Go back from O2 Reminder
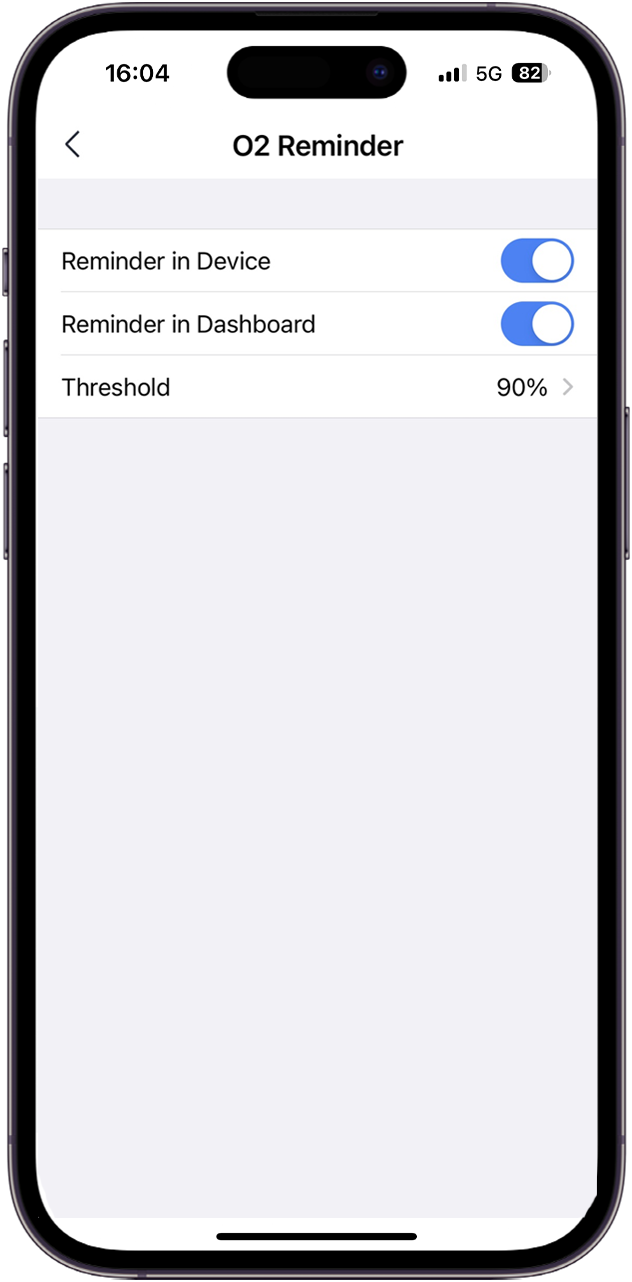The image size is (632, 1282). click(x=72, y=145)
